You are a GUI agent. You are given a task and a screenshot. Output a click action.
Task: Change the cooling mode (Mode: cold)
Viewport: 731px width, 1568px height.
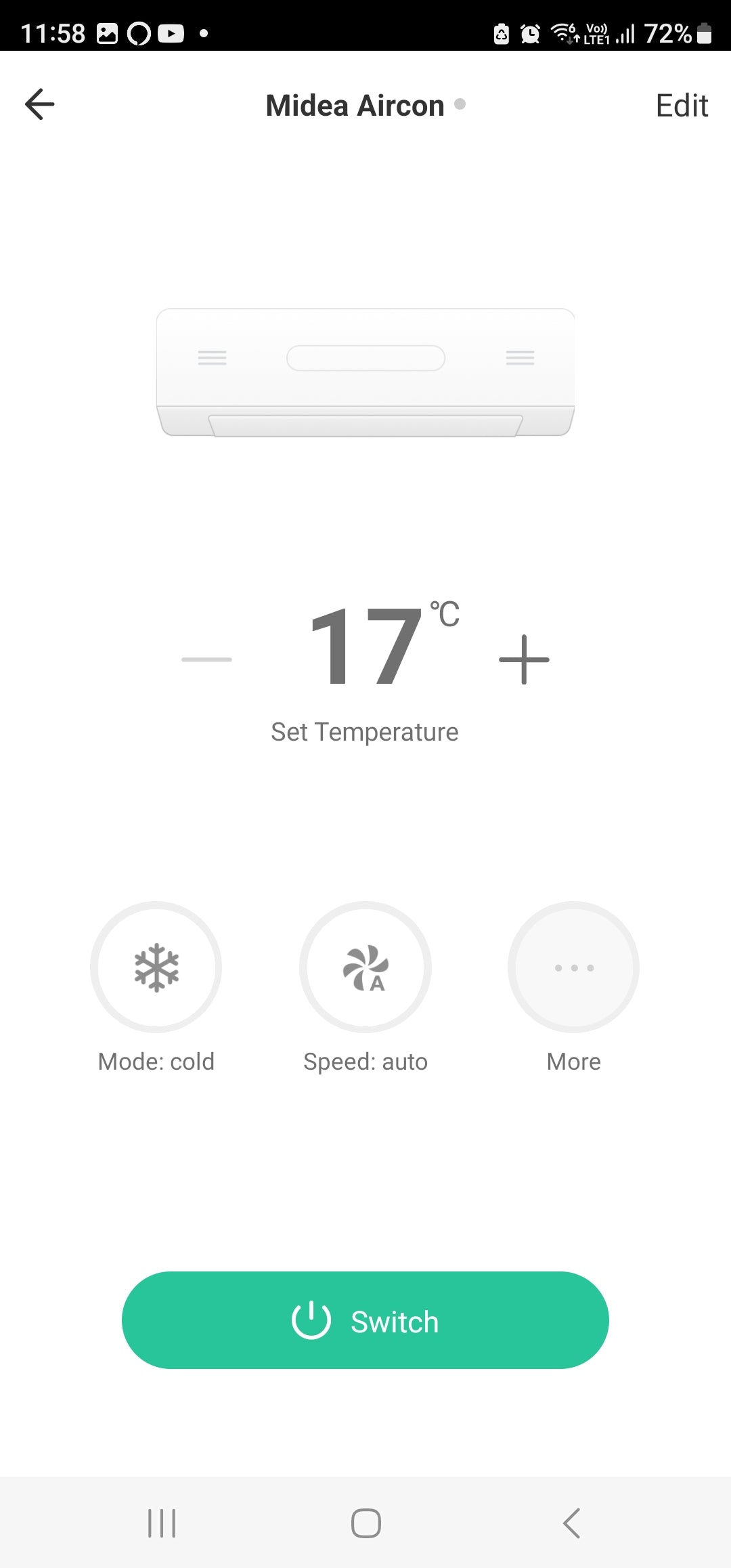click(x=156, y=967)
